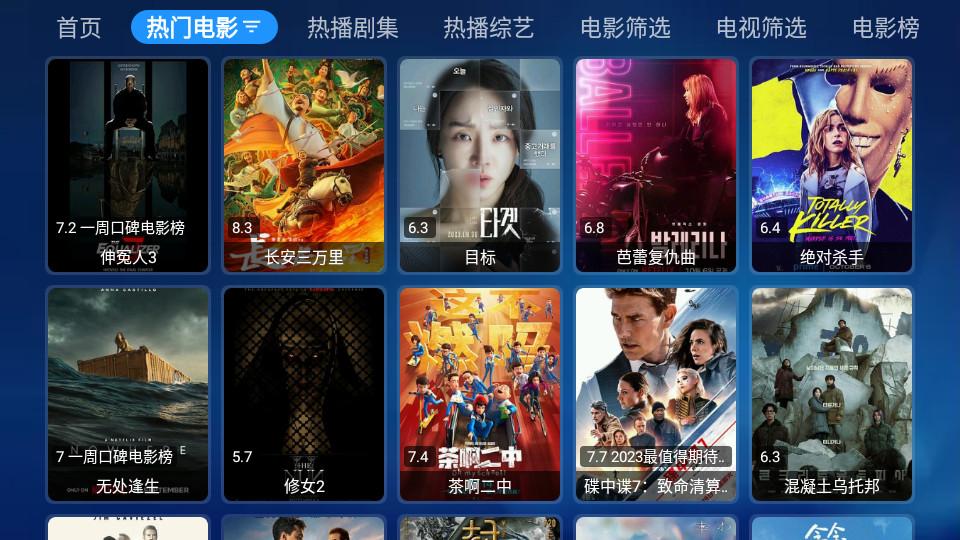The image size is (960, 540).
Task: Switch to the 热播剧集 tab
Action: pos(352,27)
